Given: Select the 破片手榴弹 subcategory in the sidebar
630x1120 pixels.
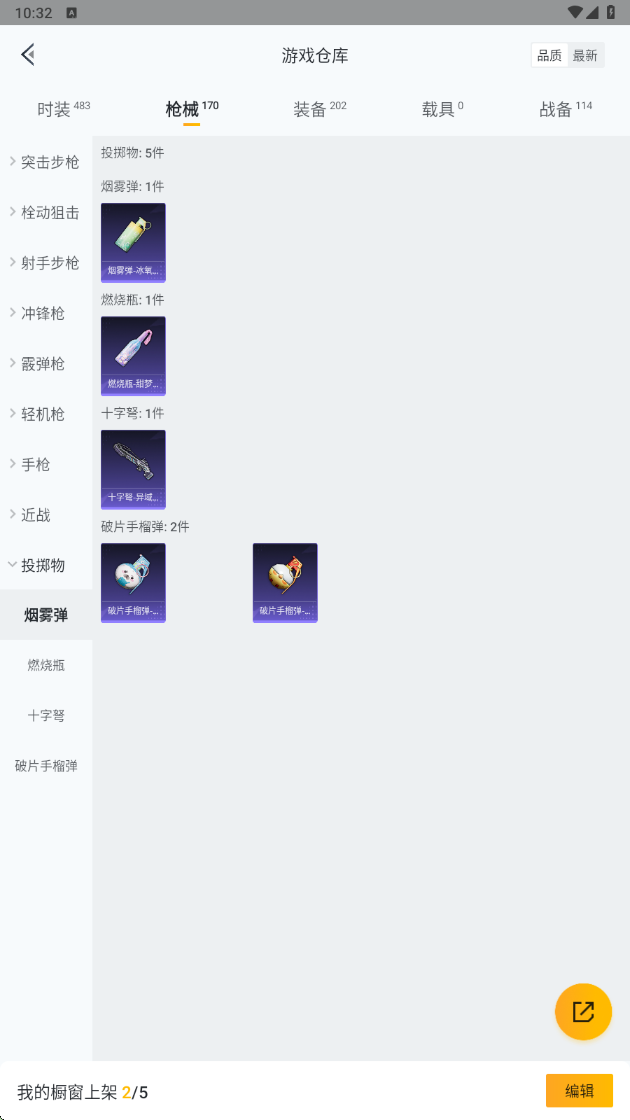Looking at the screenshot, I should pos(46,766).
